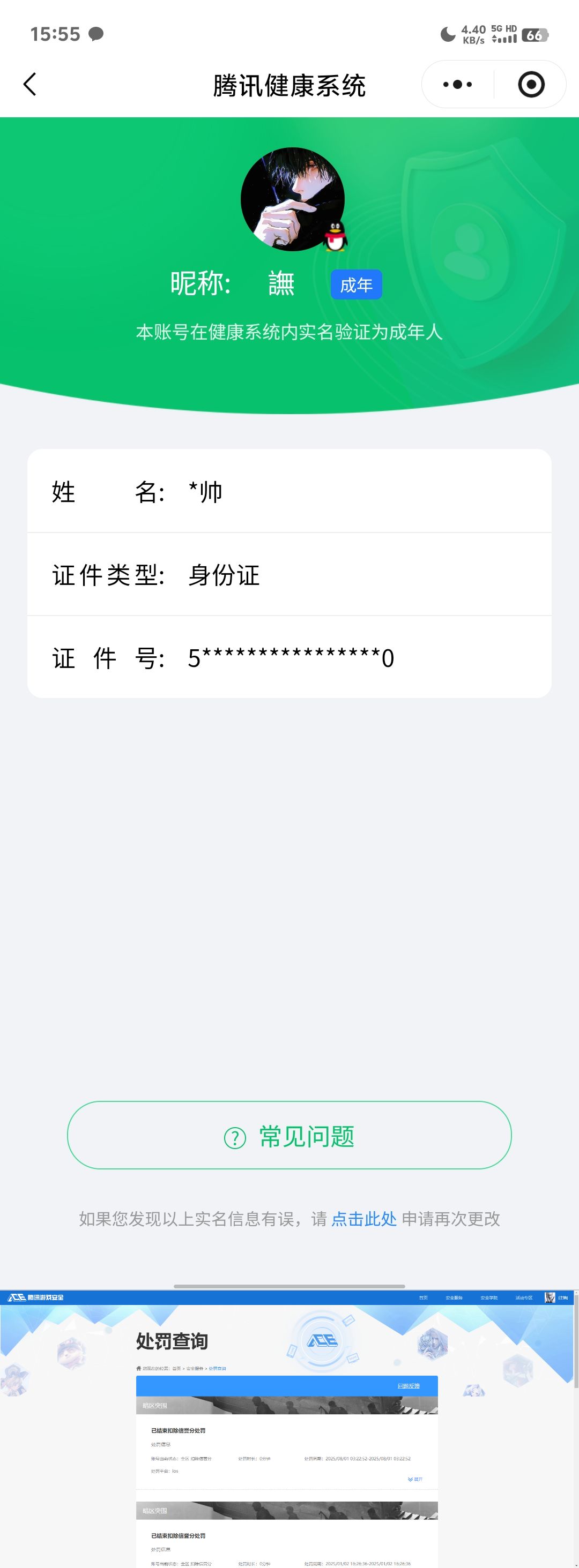Open the 安全服务 navigation menu
579x1568 pixels.
454,1298
